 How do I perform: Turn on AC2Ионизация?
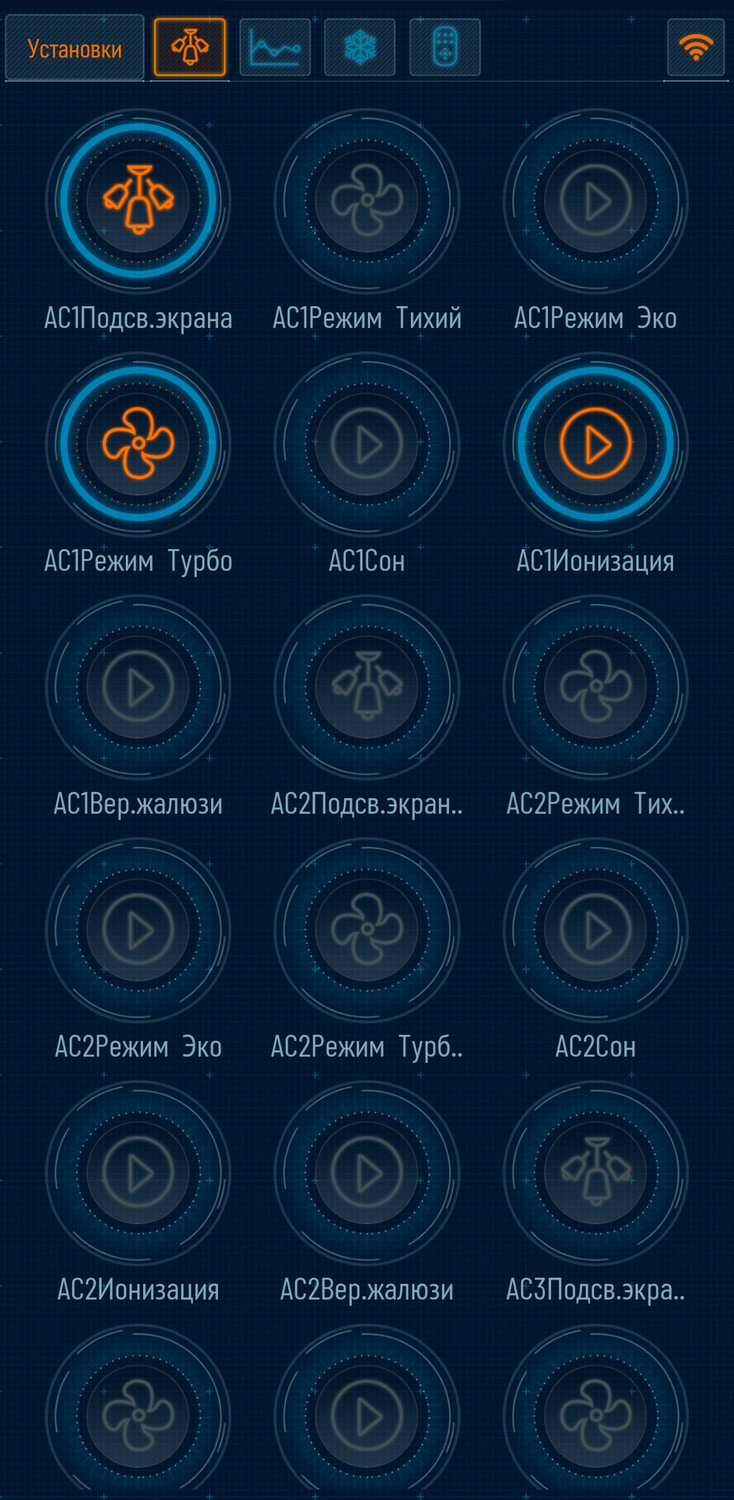coord(138,1172)
